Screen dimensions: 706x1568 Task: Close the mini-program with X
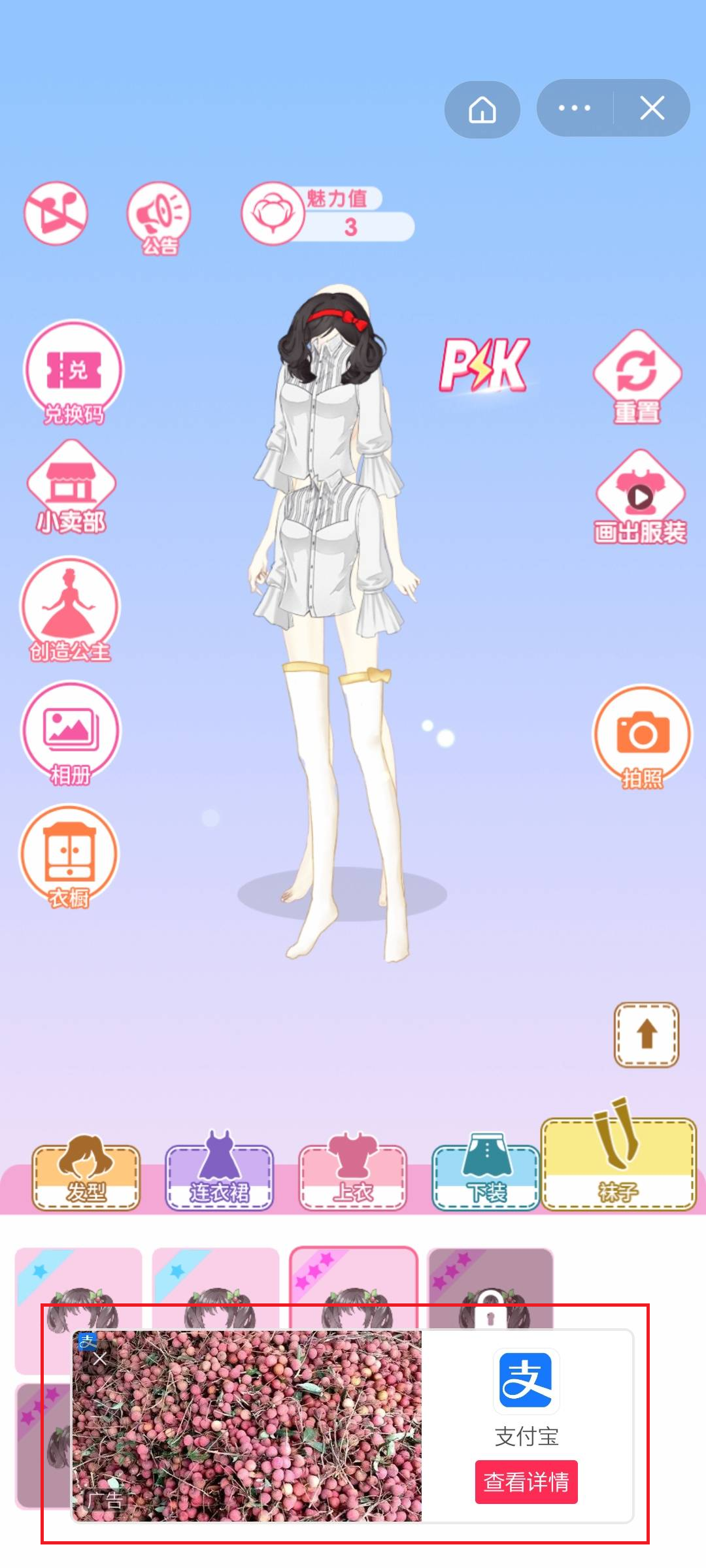coord(652,108)
